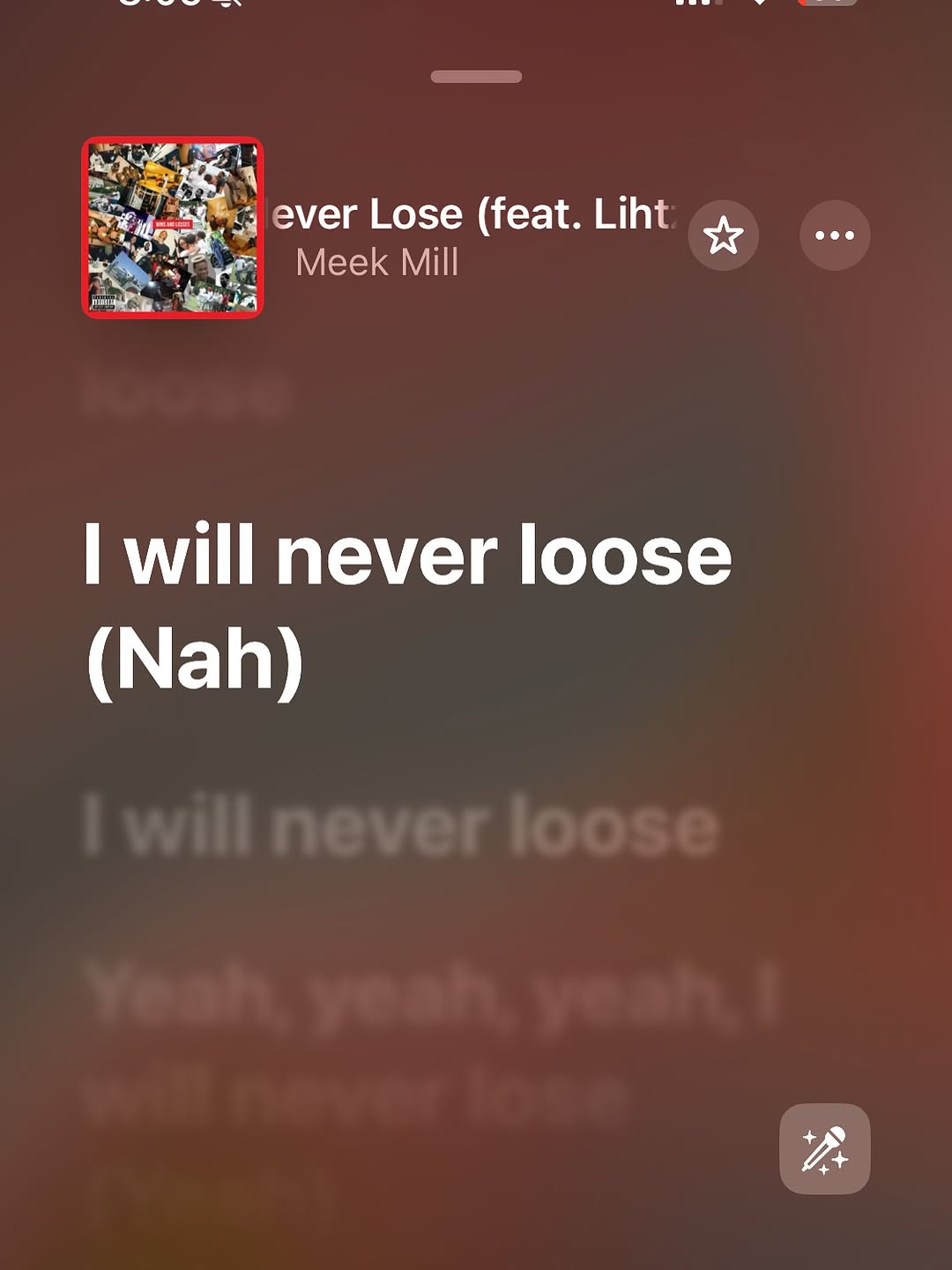The image size is (952, 1270).
Task: Jump to lyric line 'I will never loose (Nah)'
Action: tap(405, 609)
